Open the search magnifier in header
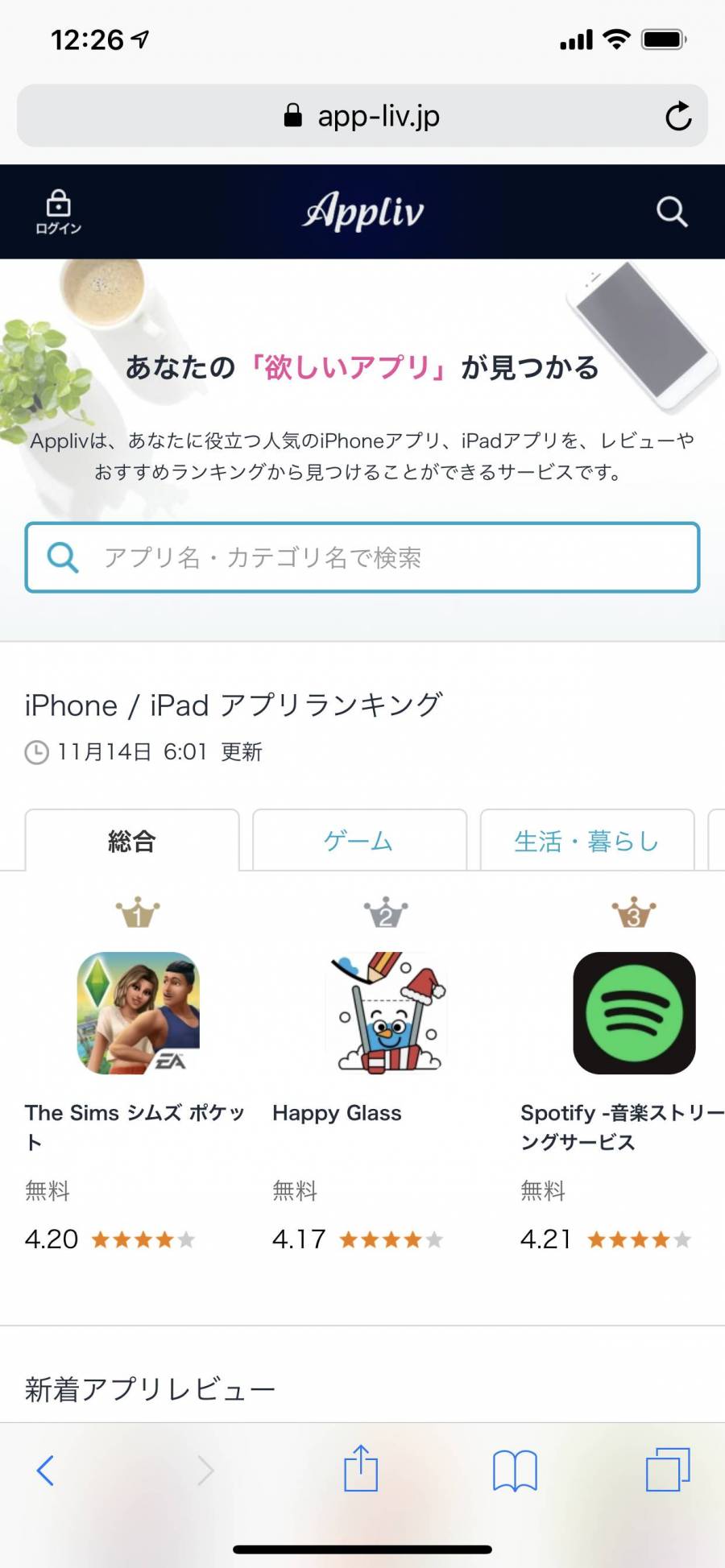Viewport: 725px width, 1568px height. (671, 212)
